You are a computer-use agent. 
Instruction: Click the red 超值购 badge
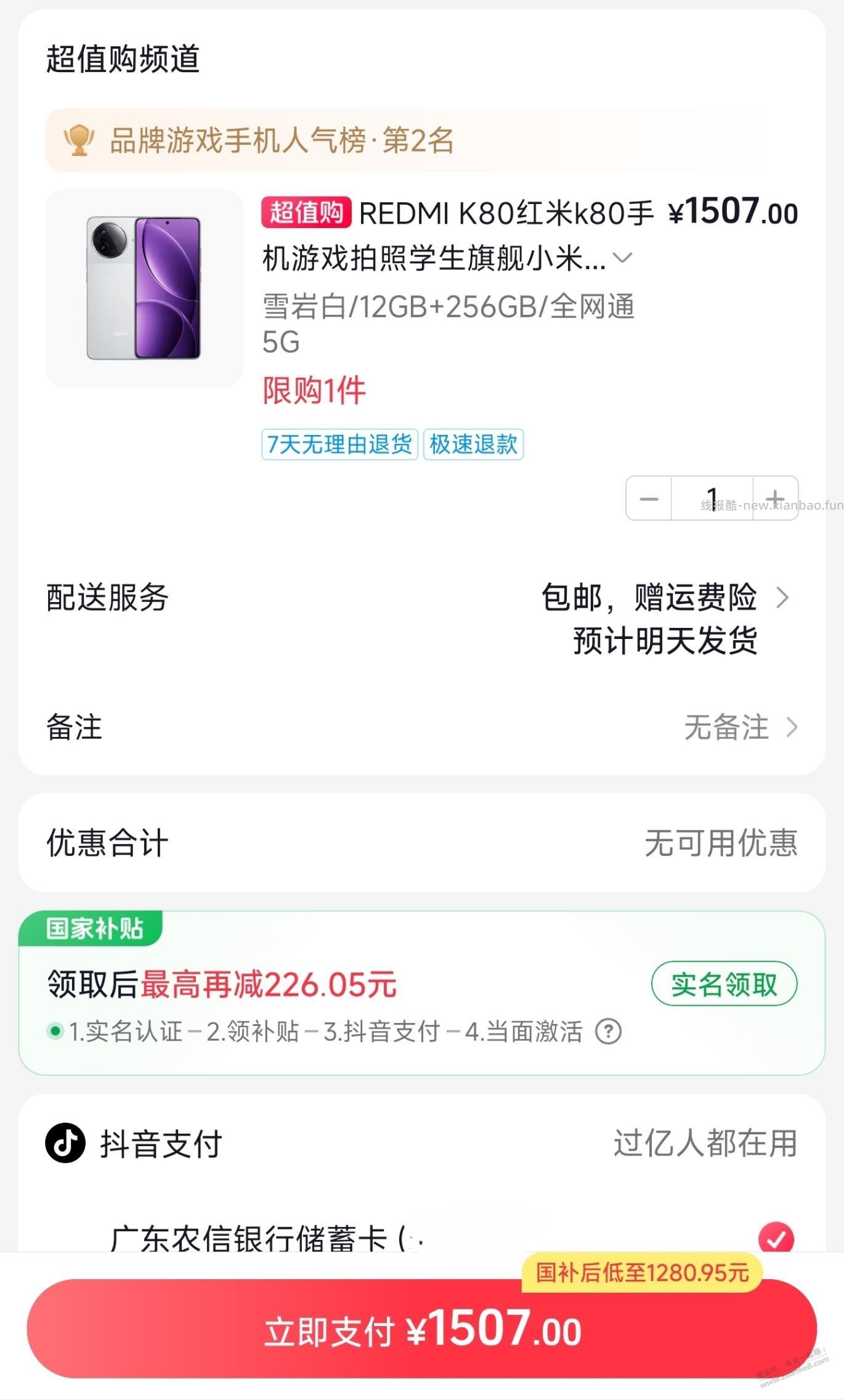(x=306, y=213)
